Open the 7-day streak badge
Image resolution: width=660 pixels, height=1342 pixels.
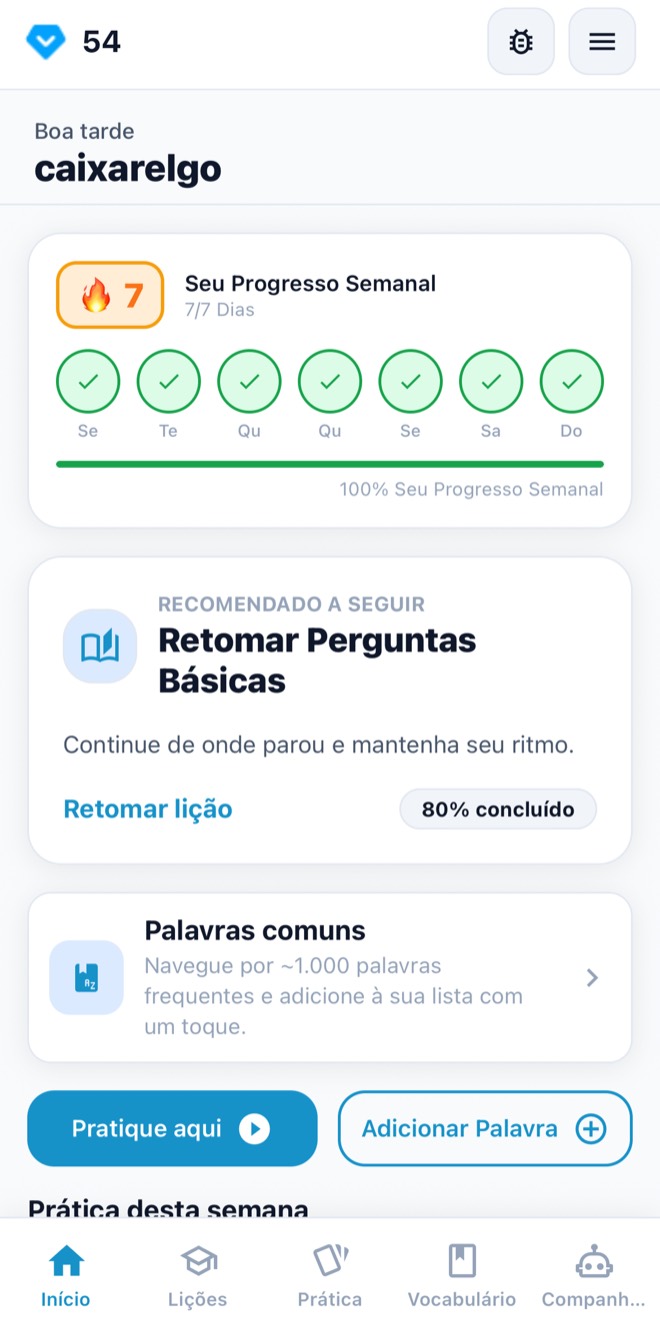point(110,295)
